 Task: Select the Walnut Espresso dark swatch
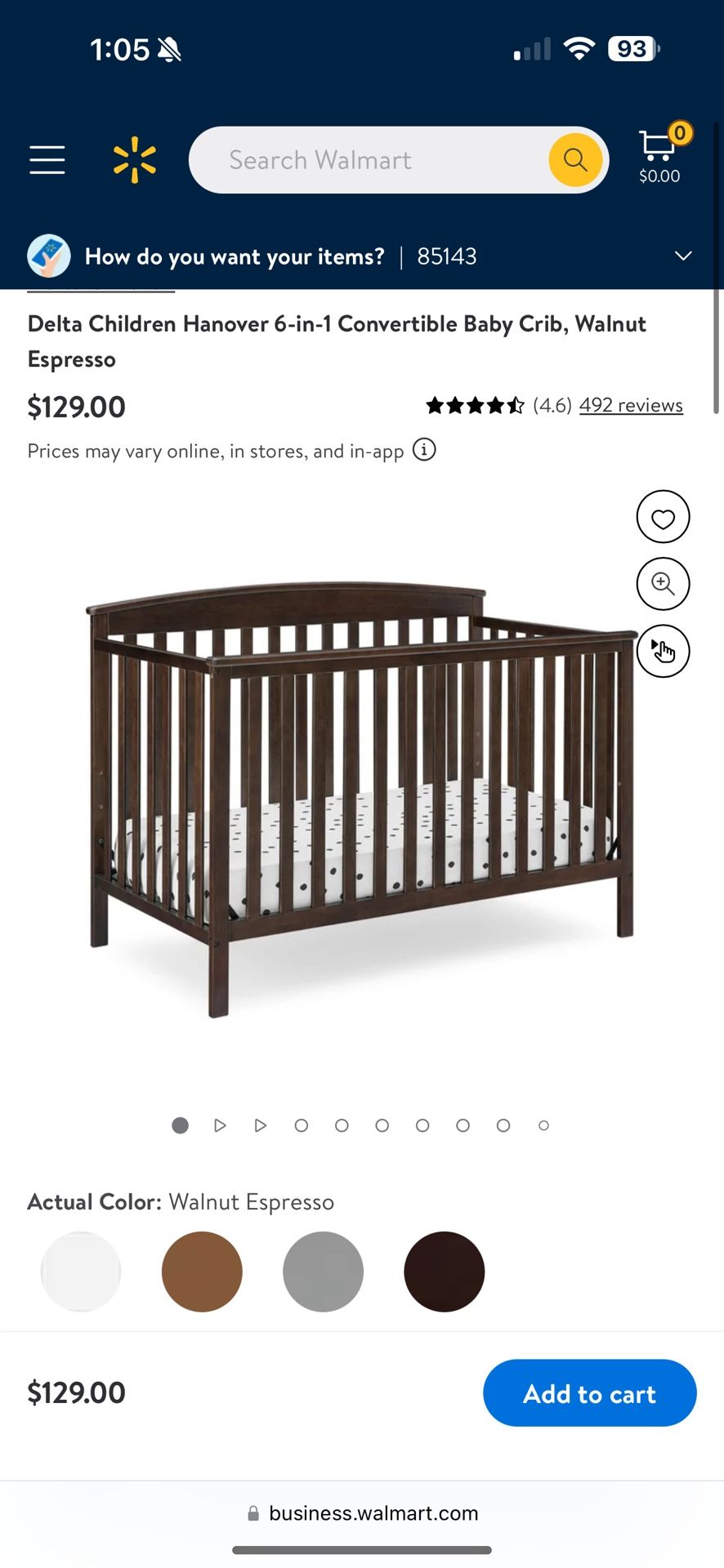click(x=444, y=1272)
